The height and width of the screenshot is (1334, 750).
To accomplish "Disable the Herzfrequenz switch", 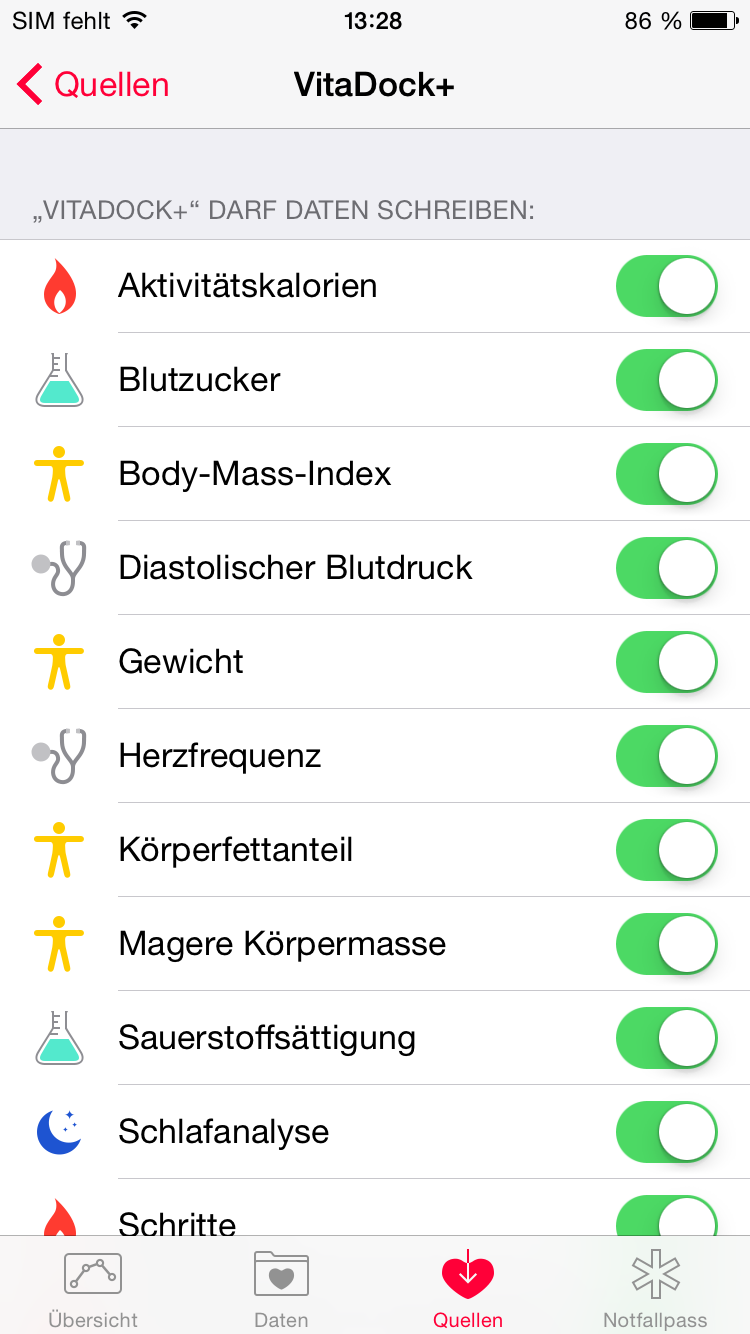I will (x=667, y=756).
